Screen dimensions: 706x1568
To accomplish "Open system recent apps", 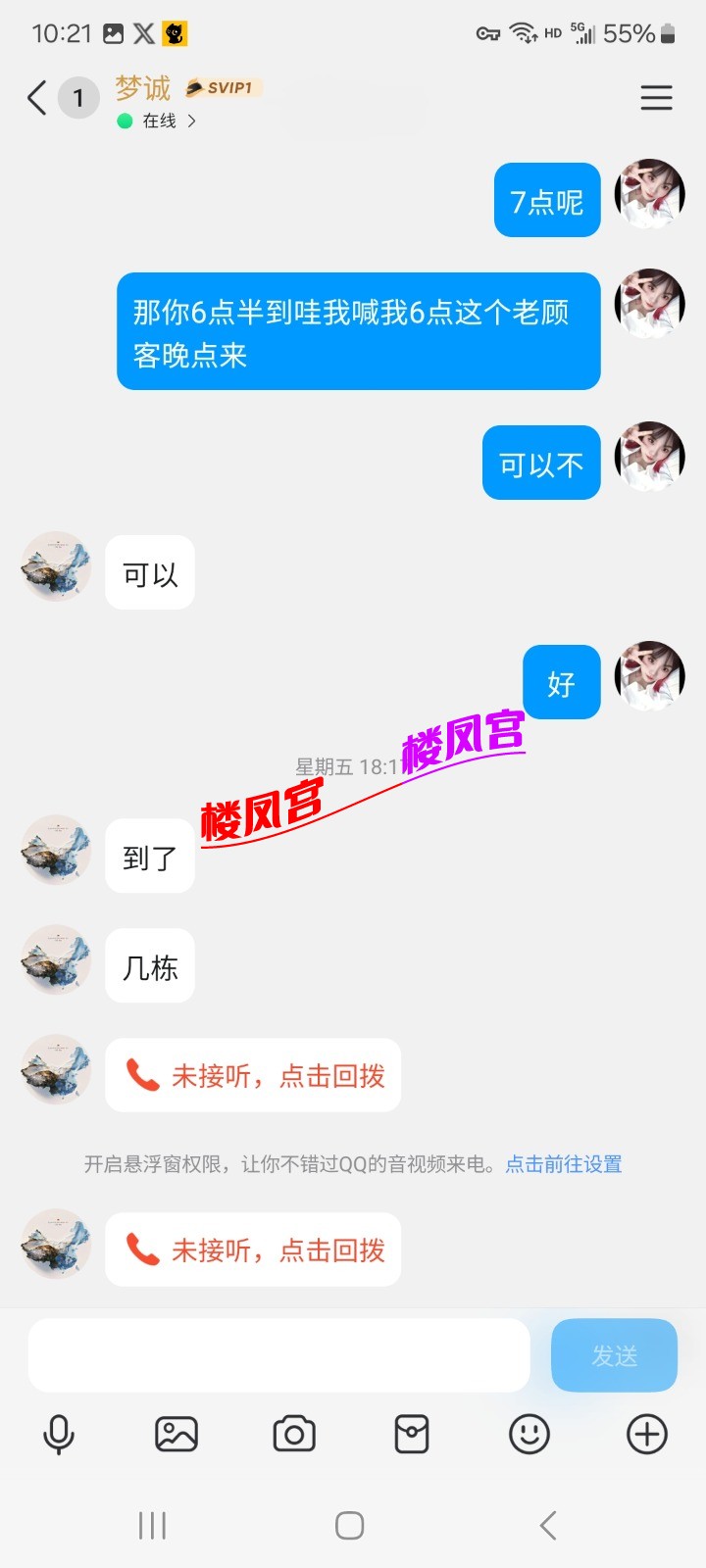I will (x=152, y=1525).
